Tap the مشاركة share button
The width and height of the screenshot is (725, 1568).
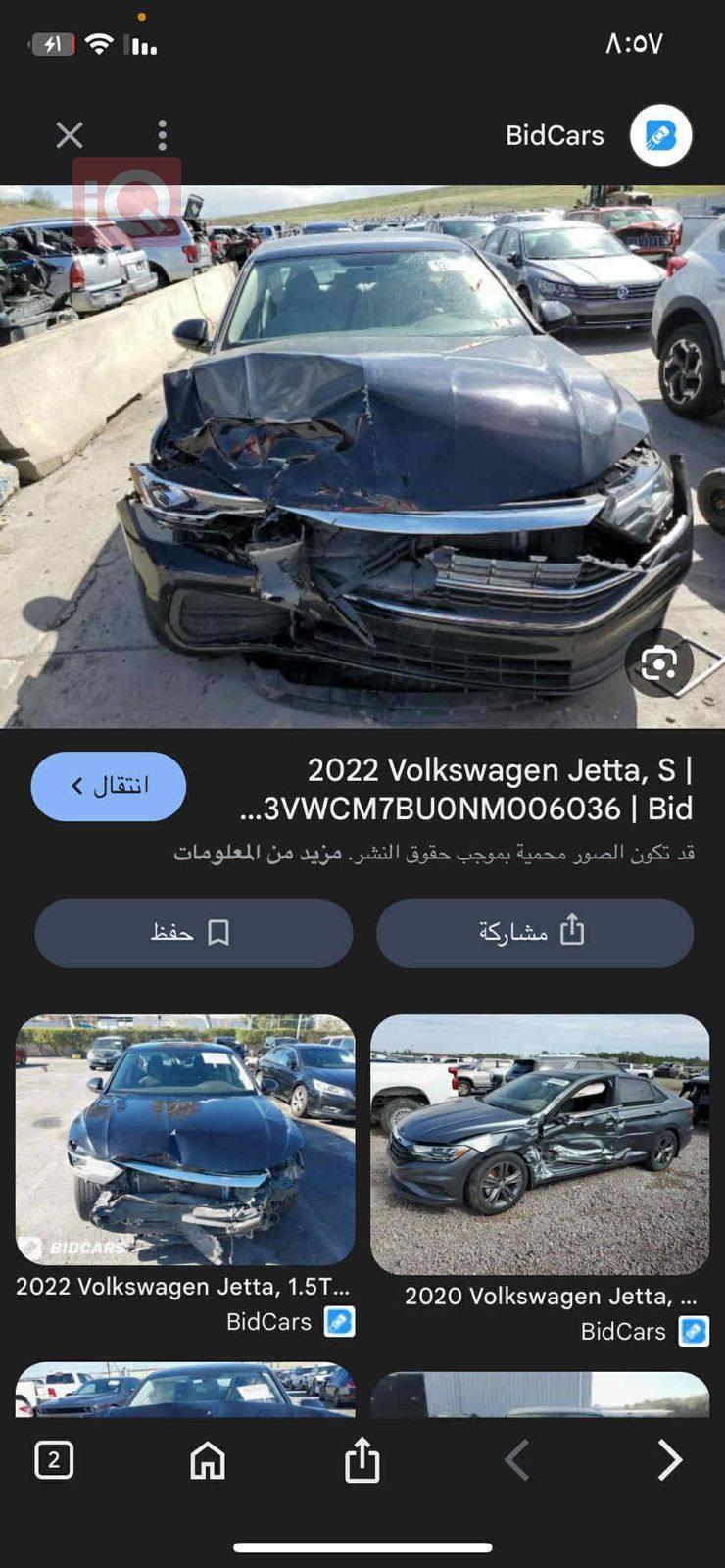tap(535, 933)
